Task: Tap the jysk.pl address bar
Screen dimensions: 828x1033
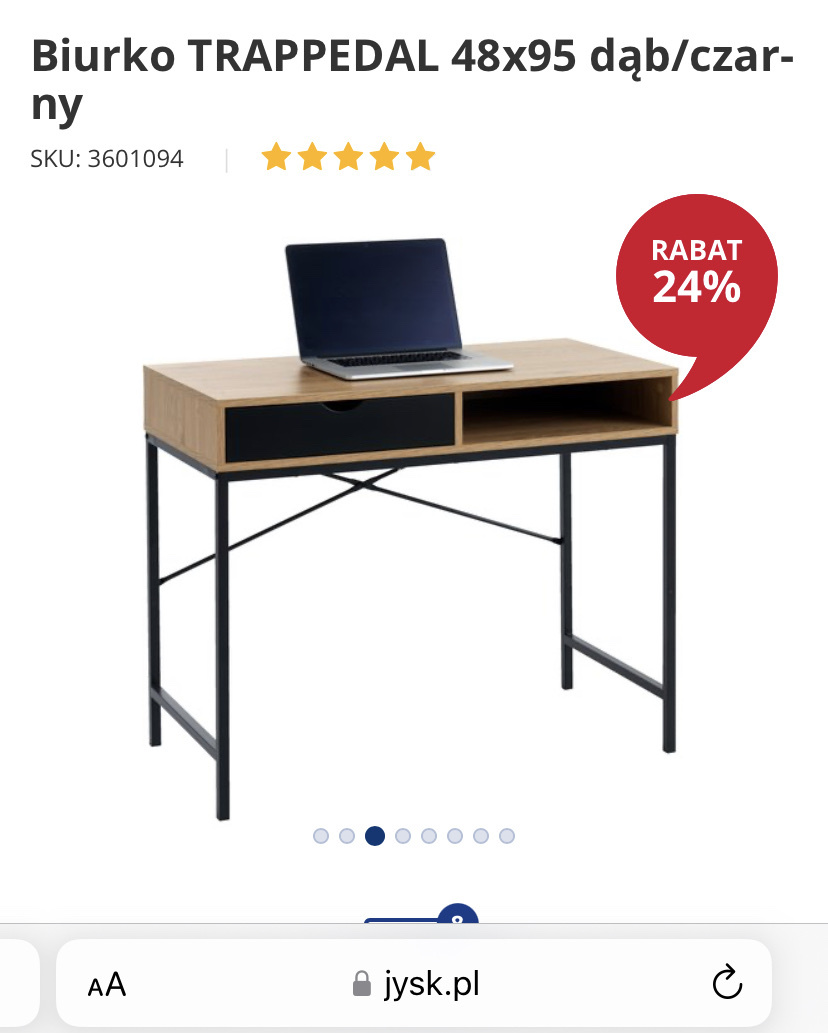Action: [415, 984]
